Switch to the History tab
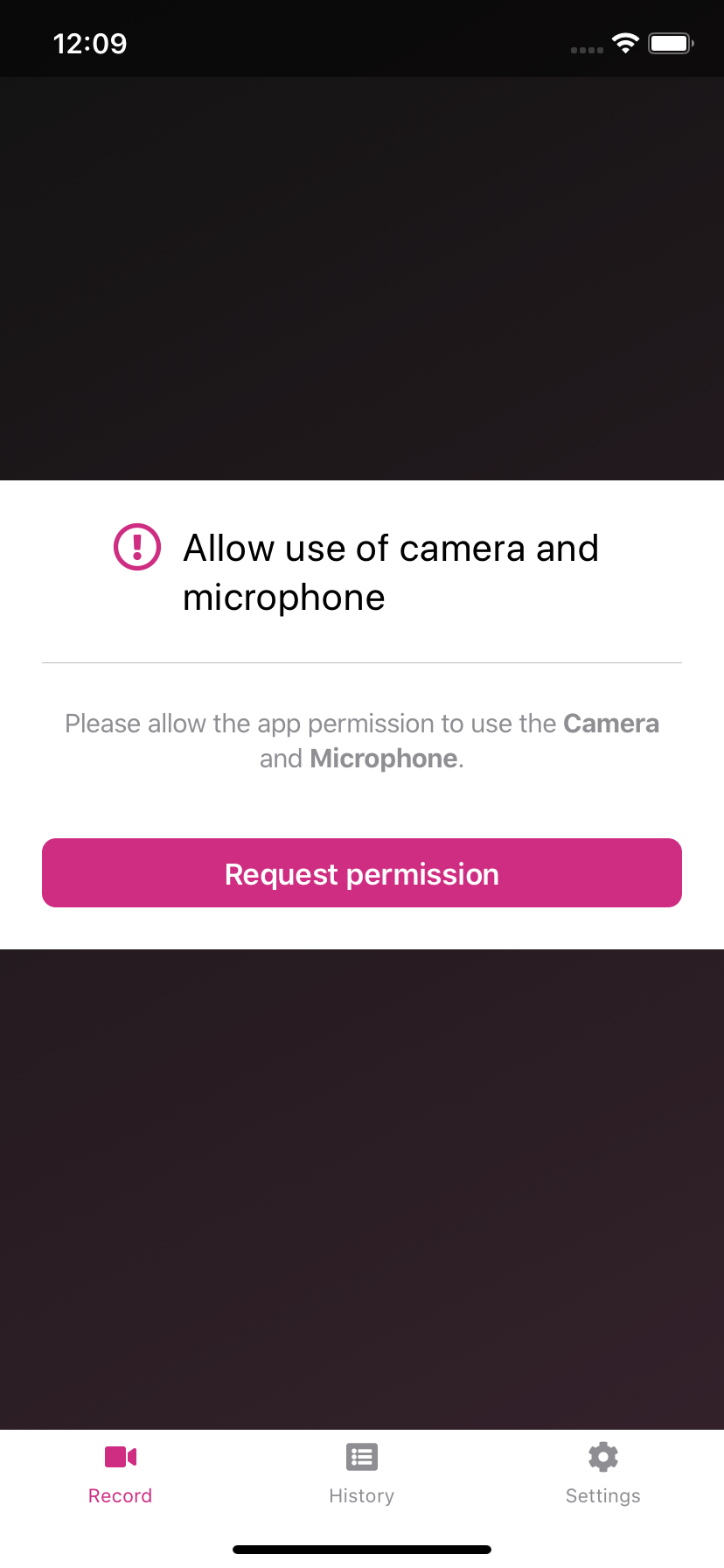 362,1474
